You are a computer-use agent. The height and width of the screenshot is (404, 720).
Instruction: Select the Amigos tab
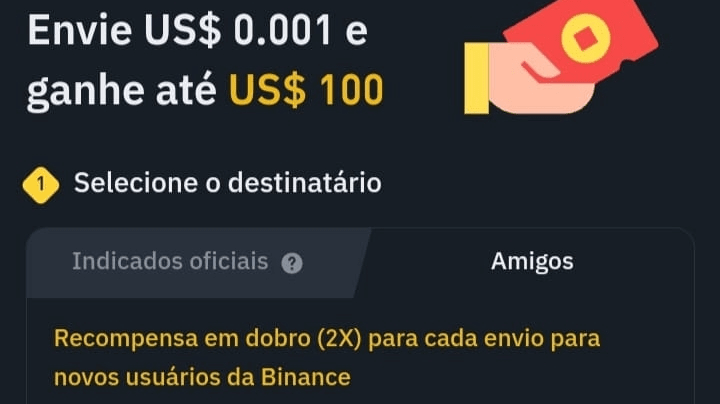pos(532,262)
